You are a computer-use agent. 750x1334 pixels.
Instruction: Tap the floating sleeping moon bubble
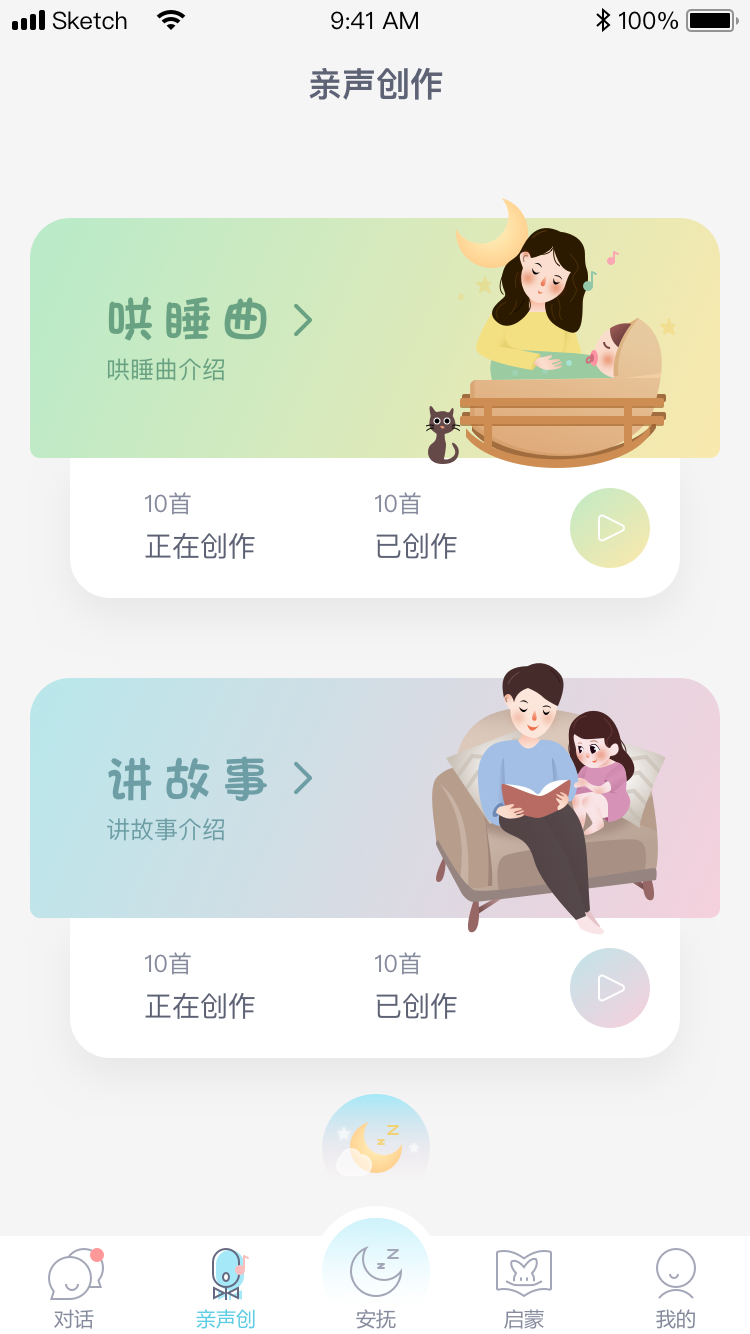coord(376,1140)
